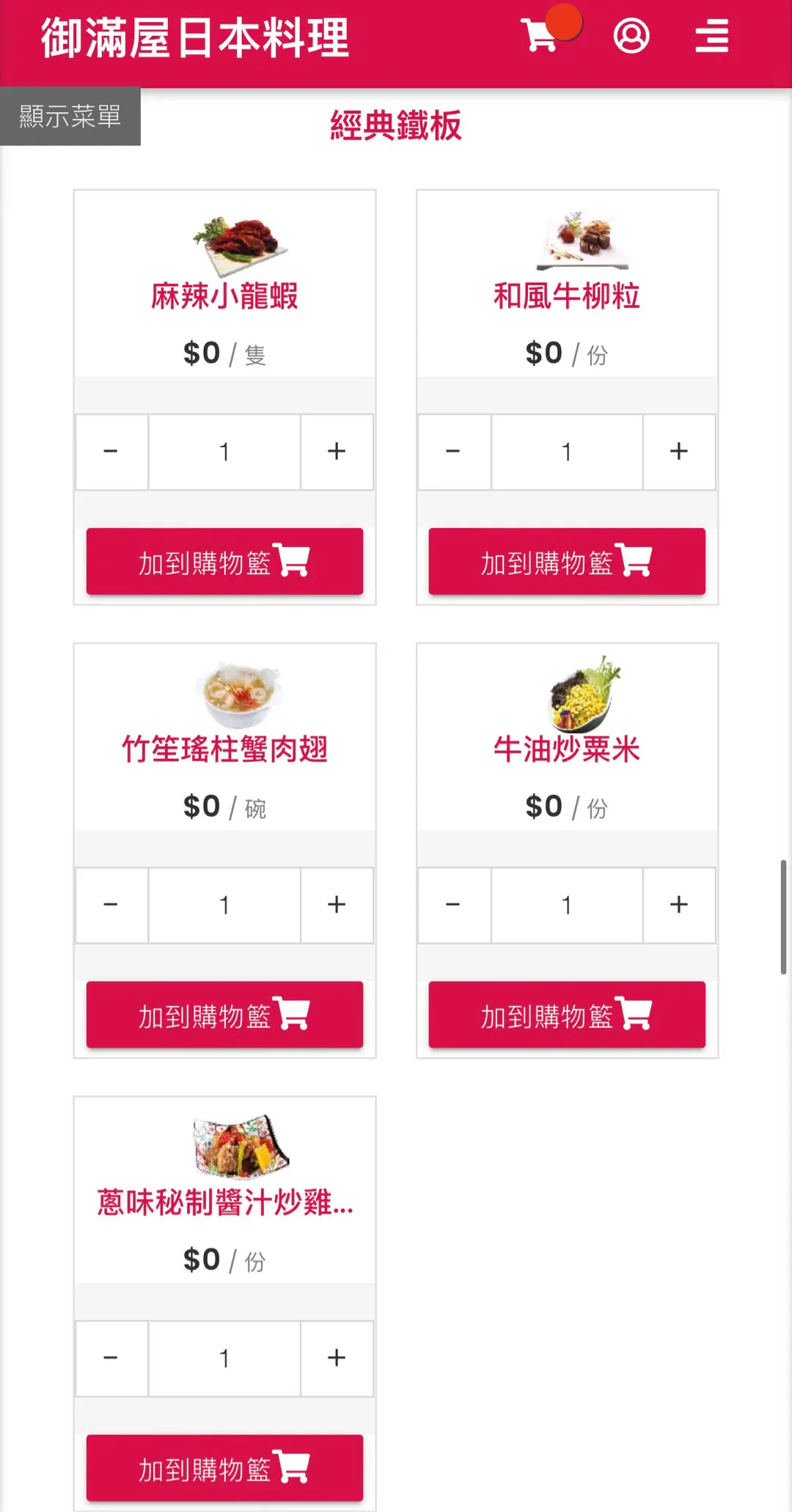Tap the 顯示菜單 button
Image resolution: width=792 pixels, height=1512 pixels.
[x=70, y=117]
